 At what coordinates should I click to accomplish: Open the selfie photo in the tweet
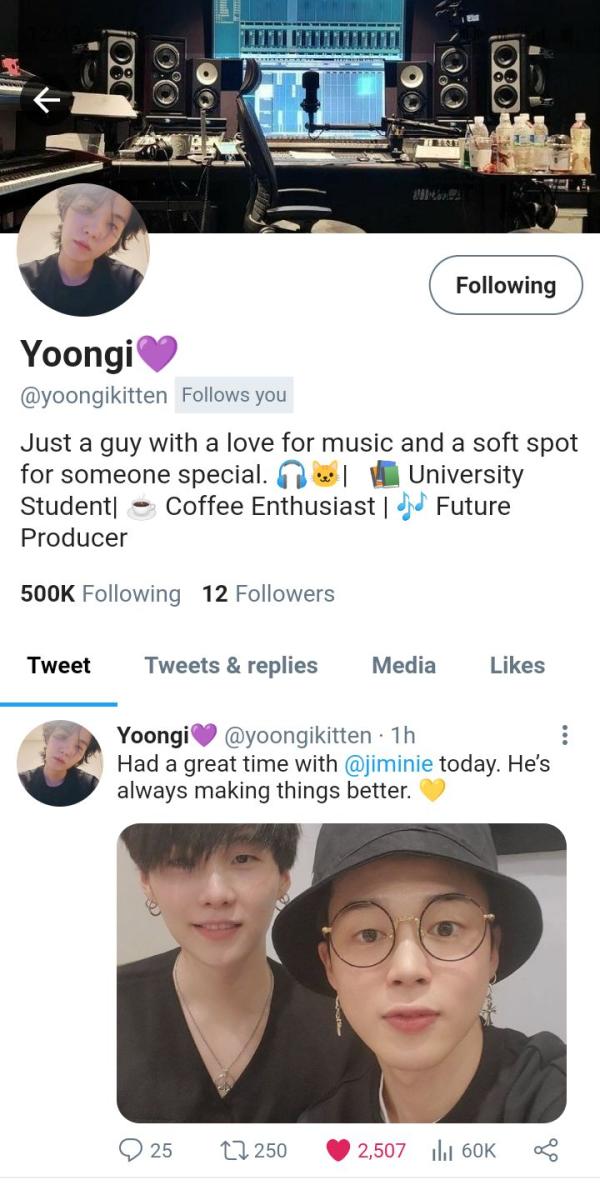click(341, 972)
